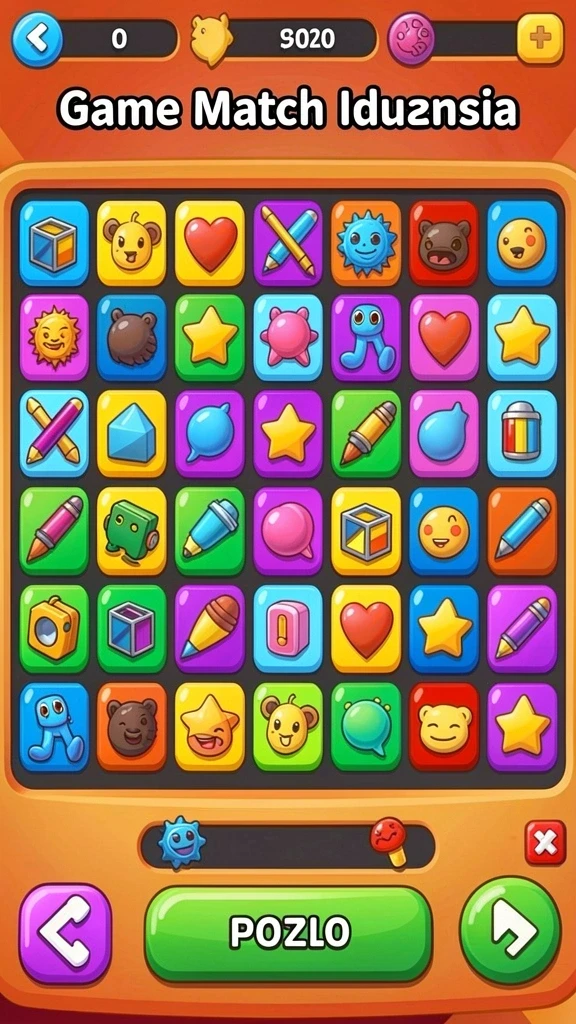Select the blue sun face on orange tile
Image resolution: width=576 pixels, height=1024 pixels.
pos(366,243)
